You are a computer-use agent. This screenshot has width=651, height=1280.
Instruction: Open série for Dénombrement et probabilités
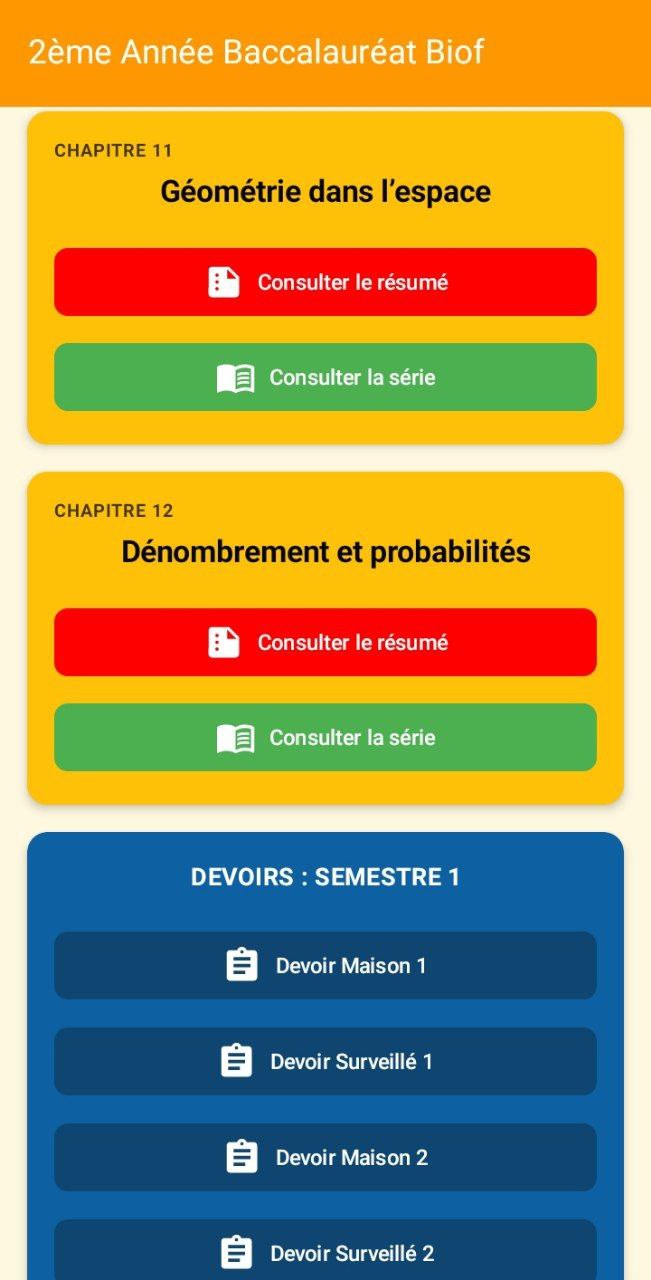tap(325, 737)
